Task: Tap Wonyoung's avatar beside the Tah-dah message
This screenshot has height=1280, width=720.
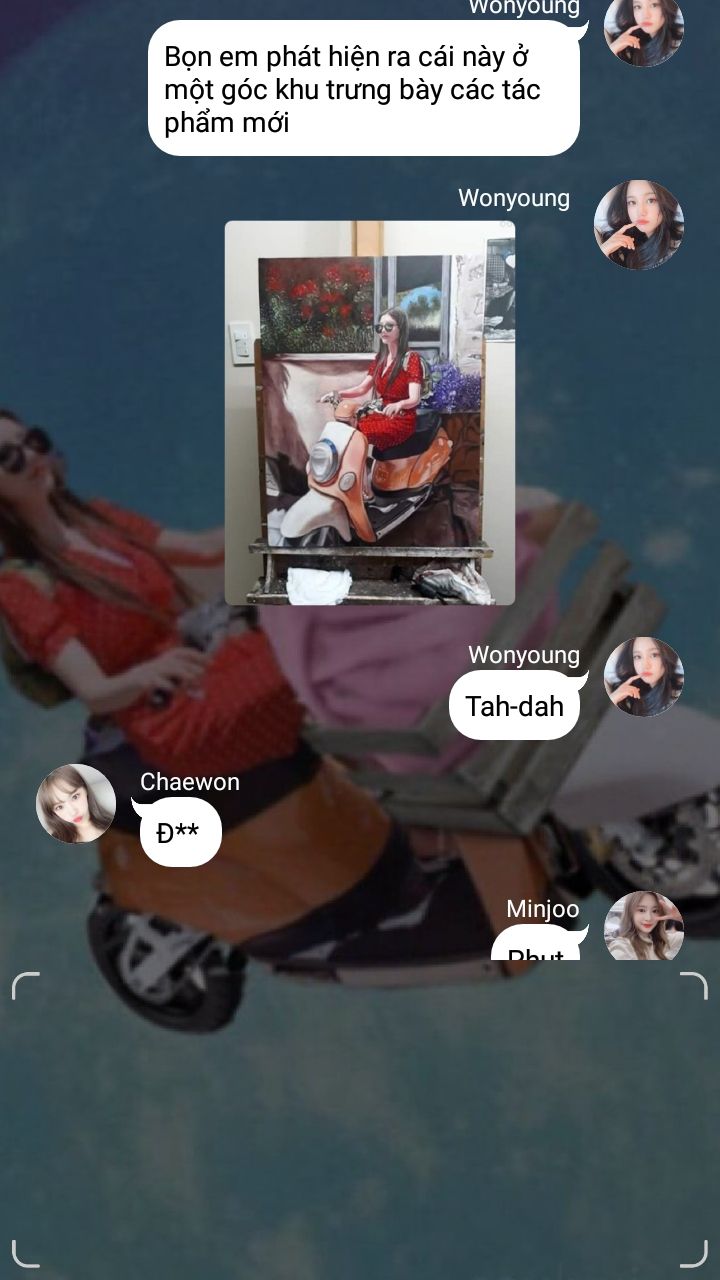Action: click(643, 677)
